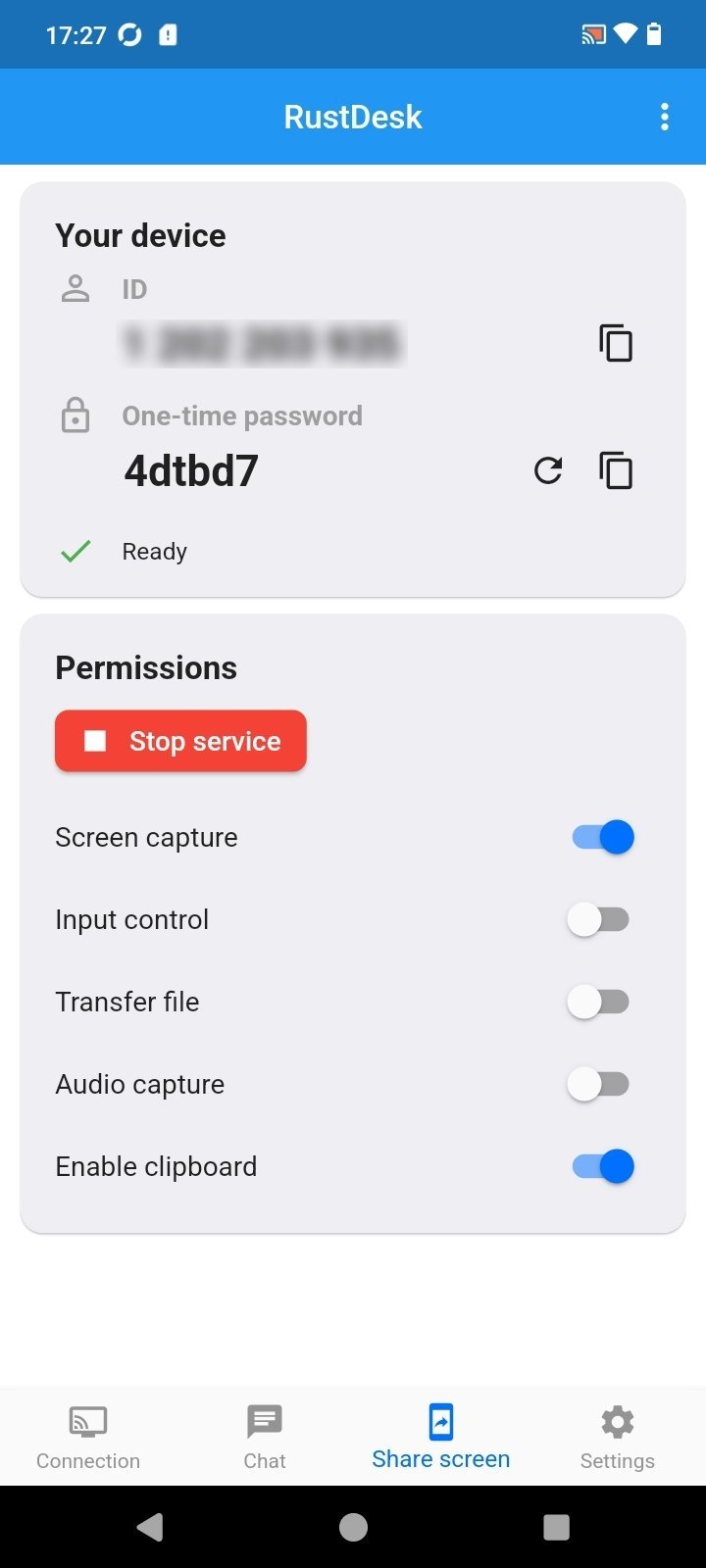
Task: Enable Input control
Action: click(x=598, y=919)
